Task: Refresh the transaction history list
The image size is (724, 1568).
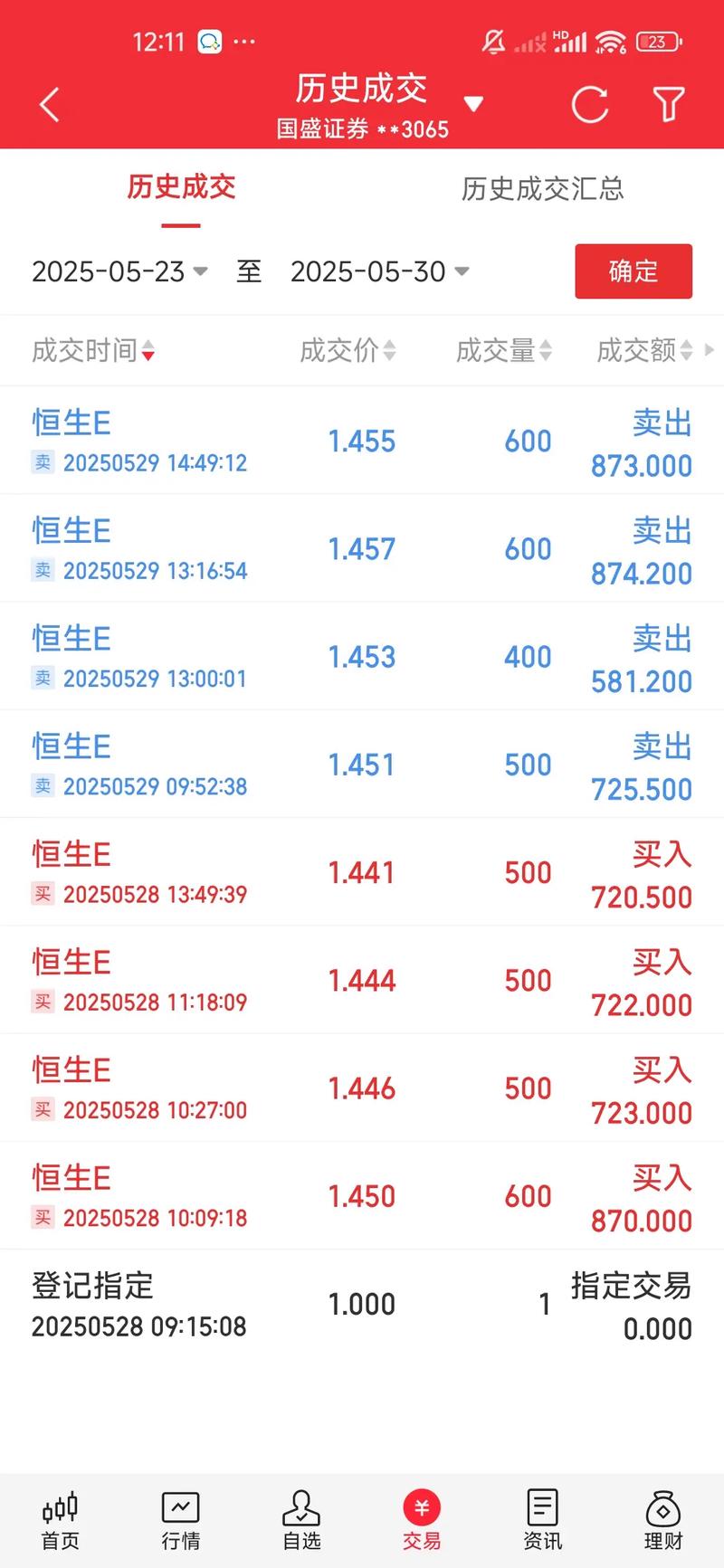Action: (x=589, y=104)
